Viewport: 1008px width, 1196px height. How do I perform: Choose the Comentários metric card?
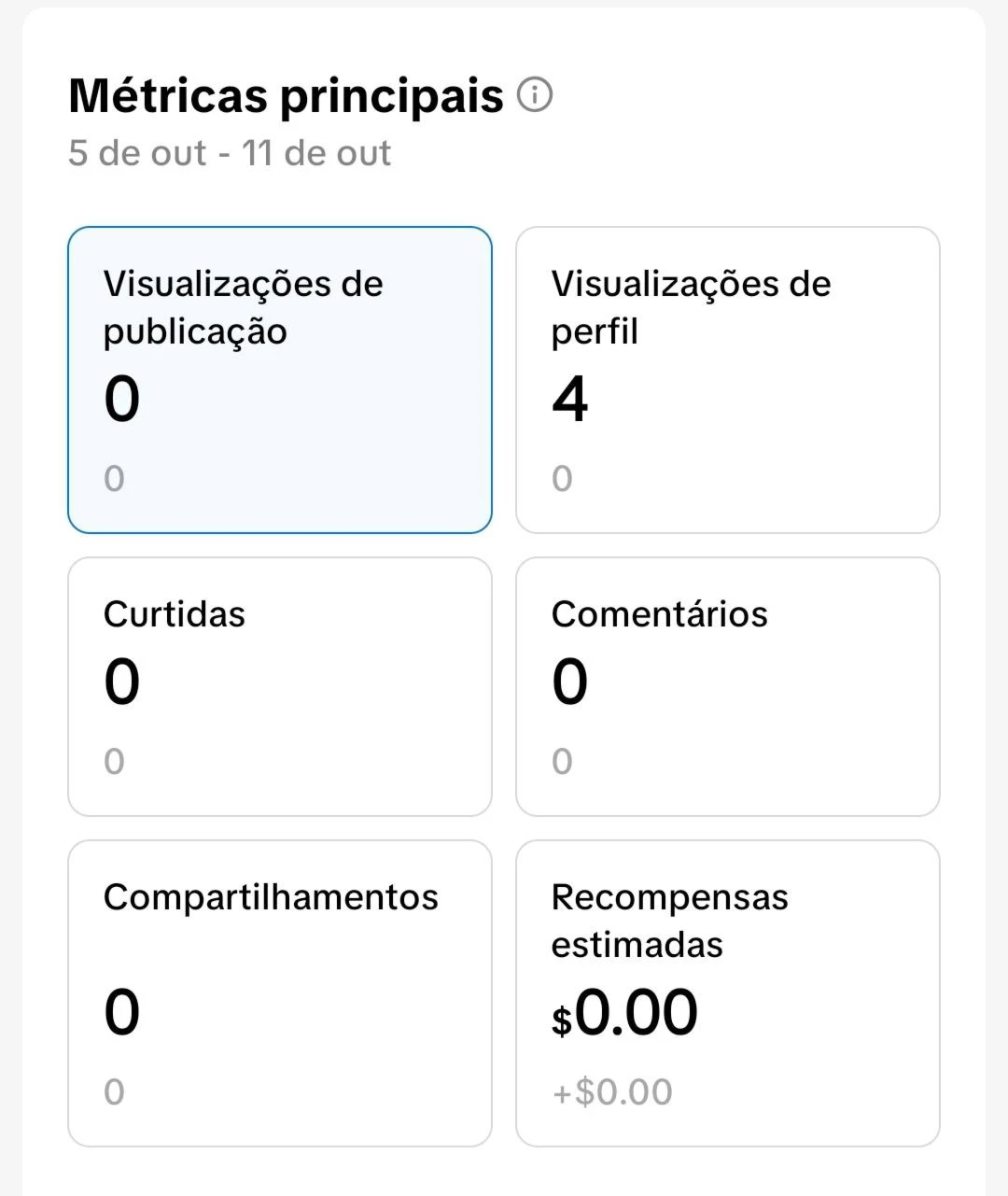point(727,686)
